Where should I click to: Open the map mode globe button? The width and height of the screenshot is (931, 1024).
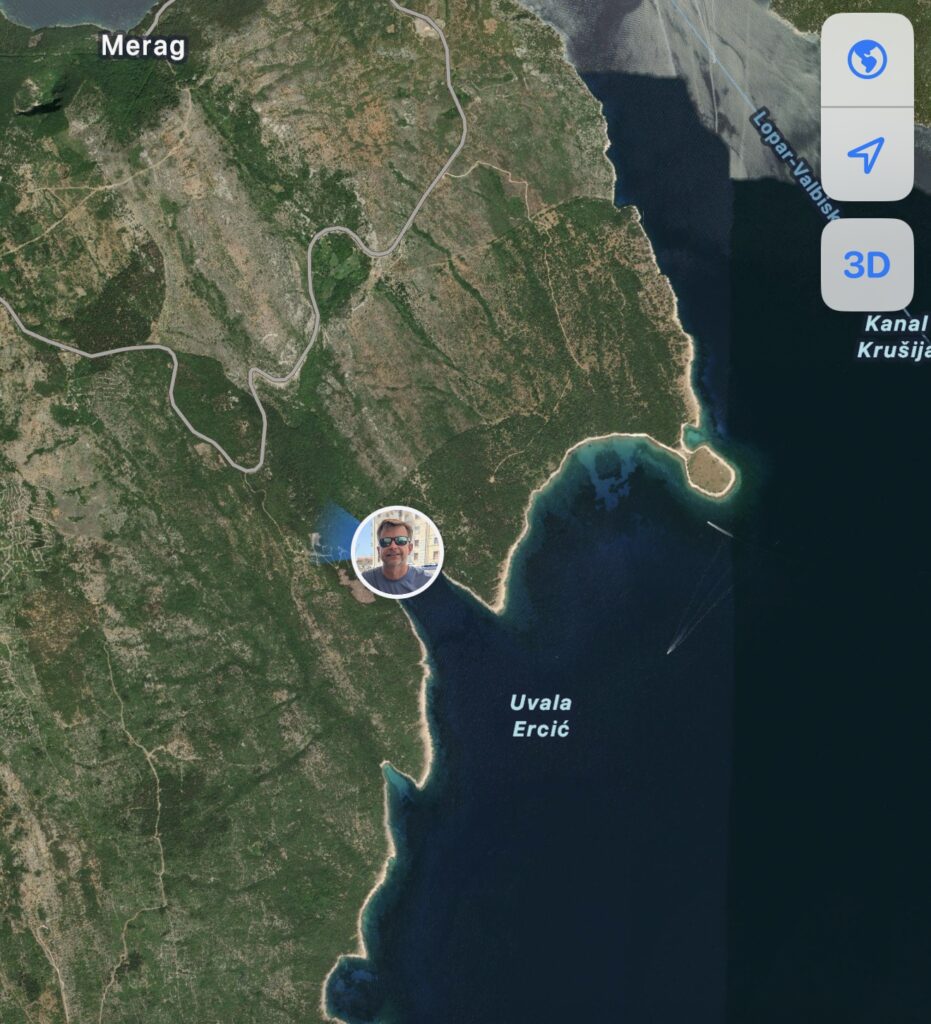867,60
